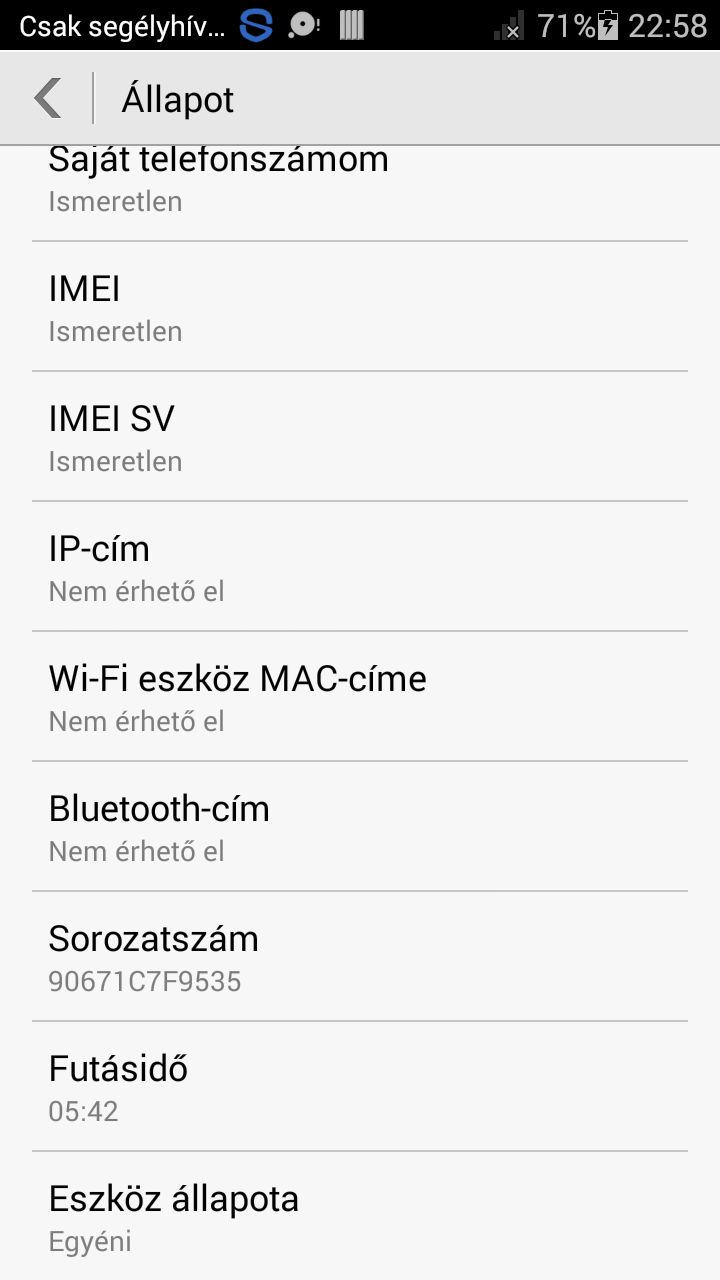Go back from the Állapot screen
This screenshot has height=1280, width=720.
tap(47, 99)
